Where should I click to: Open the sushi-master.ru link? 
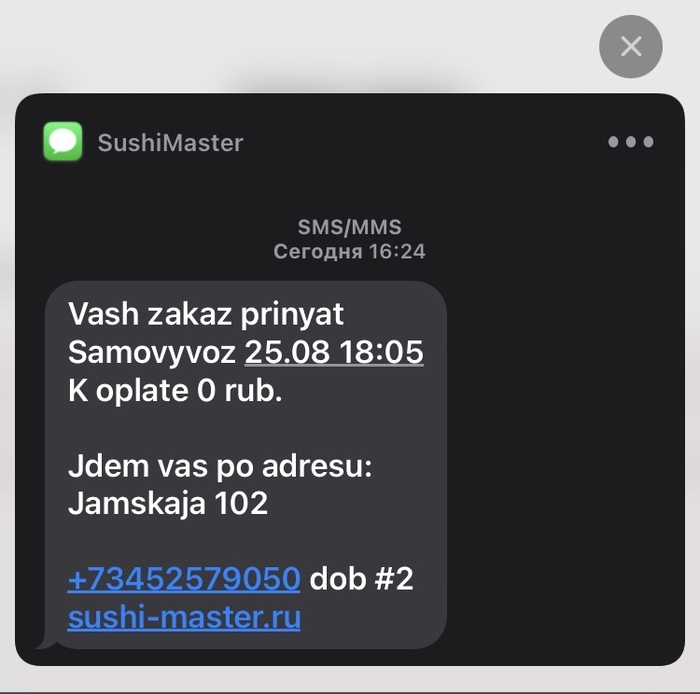184,617
